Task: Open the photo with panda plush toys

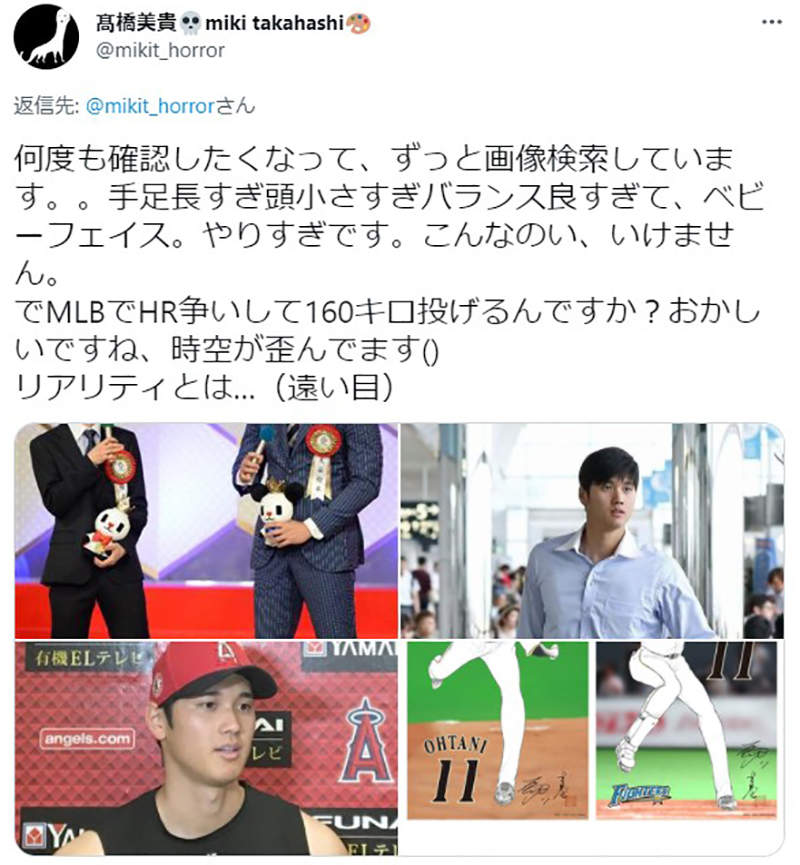Action: point(206,530)
